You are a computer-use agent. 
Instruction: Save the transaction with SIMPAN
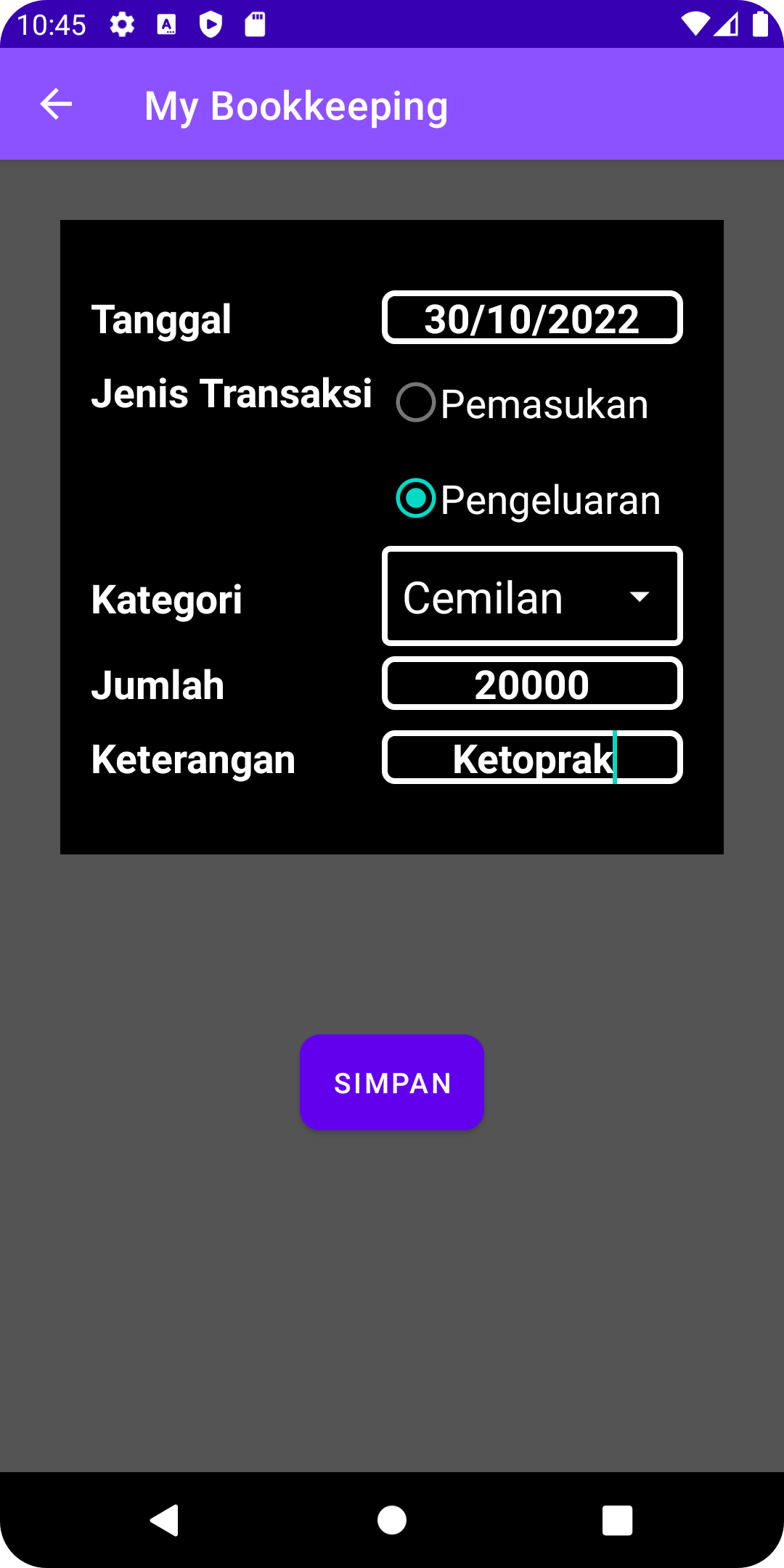[x=392, y=1082]
